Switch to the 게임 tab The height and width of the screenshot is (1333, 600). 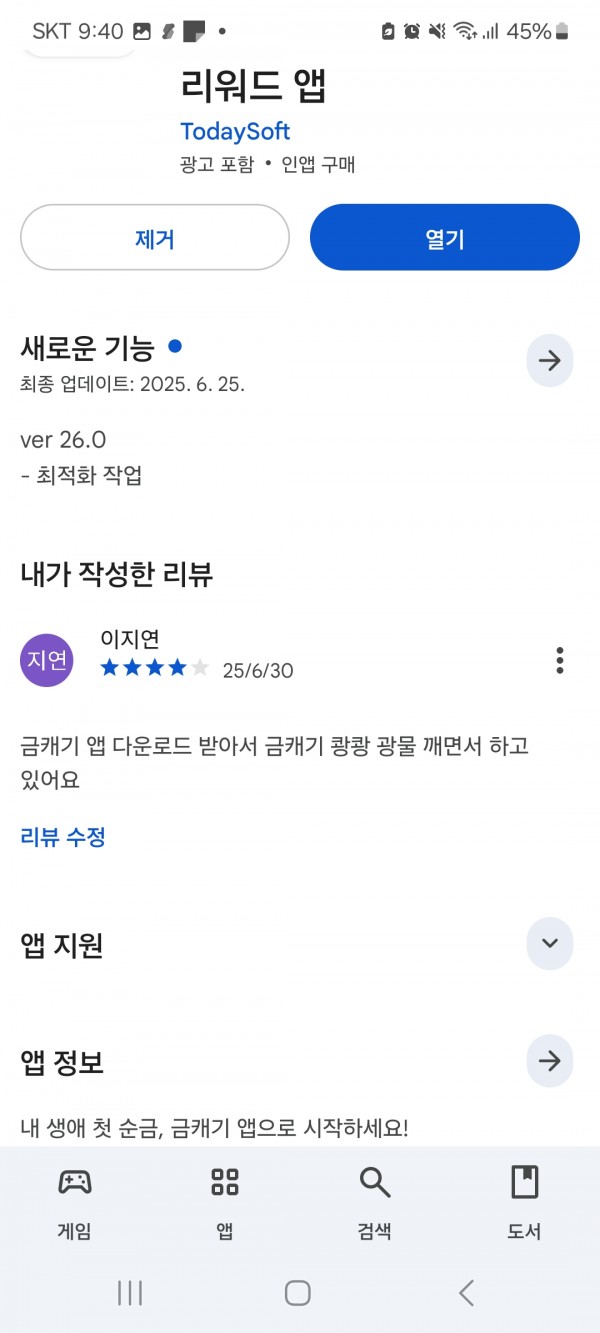click(75, 1204)
